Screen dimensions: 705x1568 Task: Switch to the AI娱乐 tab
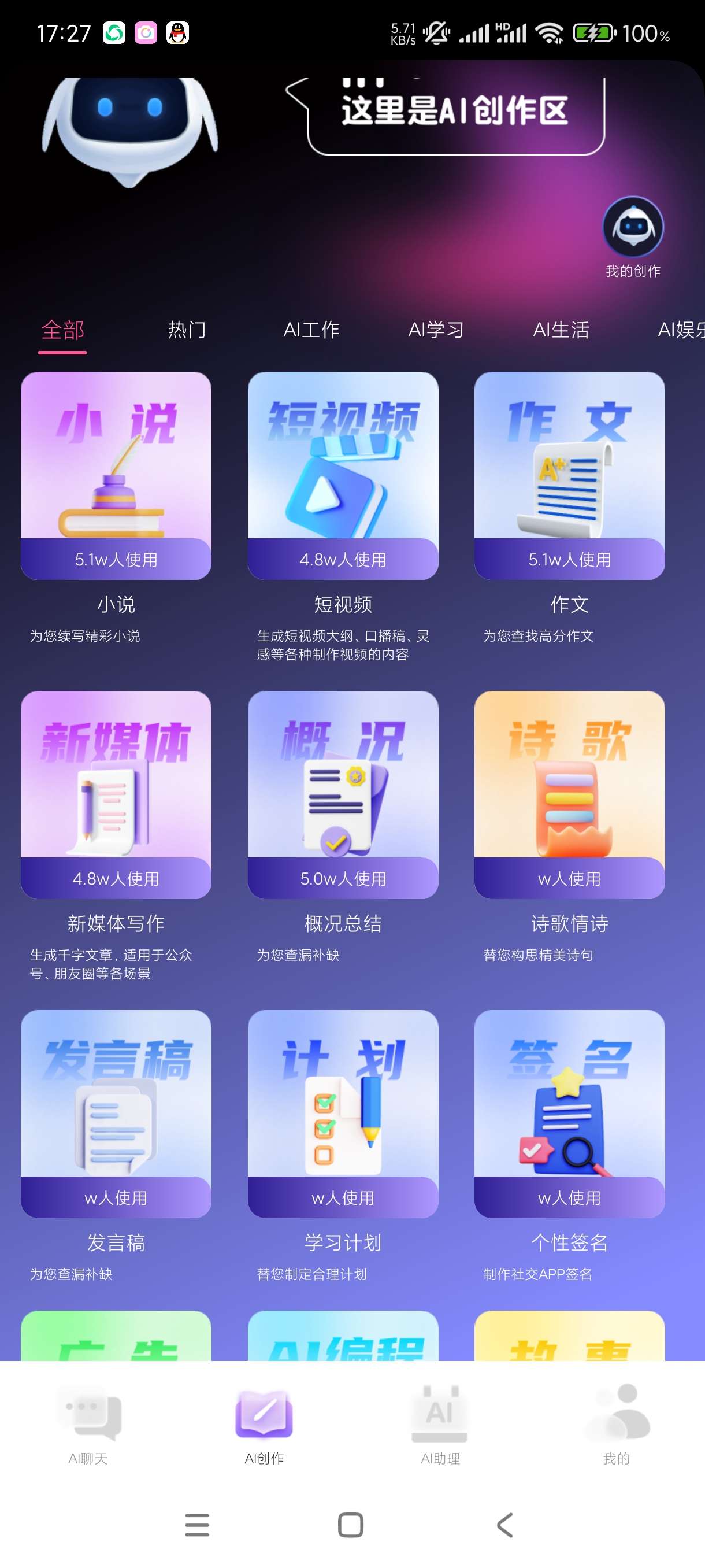(x=680, y=330)
